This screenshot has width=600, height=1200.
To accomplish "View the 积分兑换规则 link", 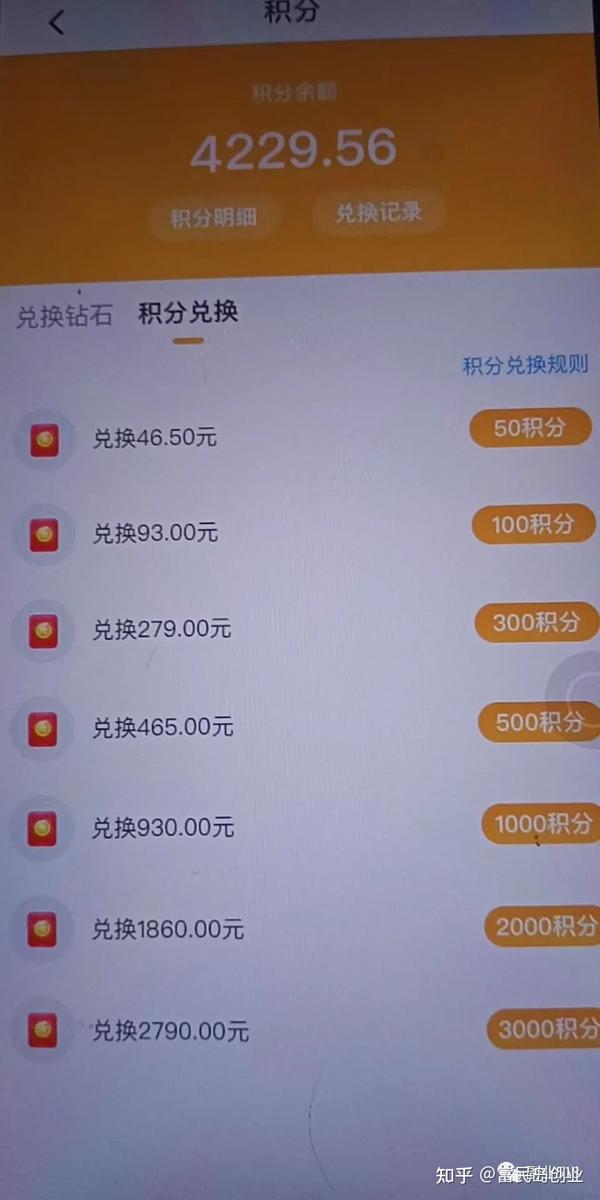I will click(x=524, y=366).
